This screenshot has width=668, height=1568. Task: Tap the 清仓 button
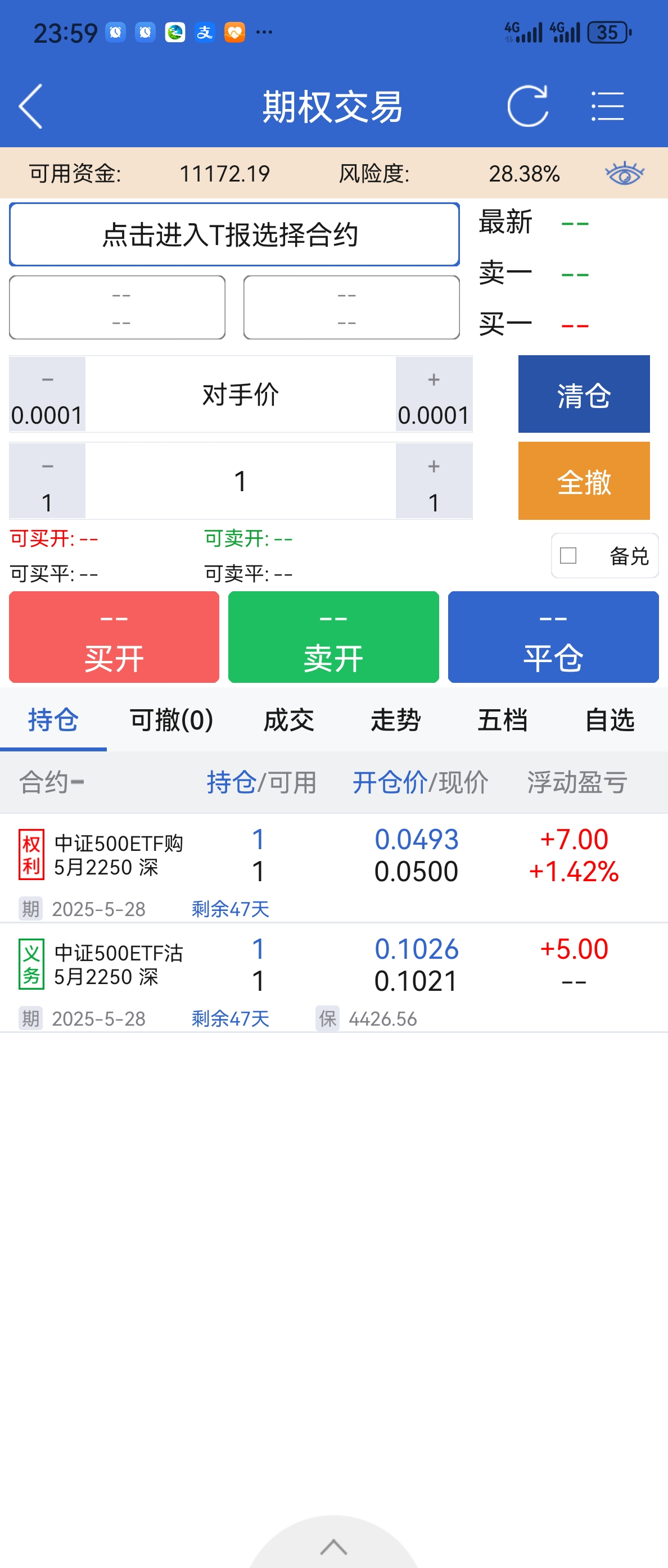click(x=583, y=395)
